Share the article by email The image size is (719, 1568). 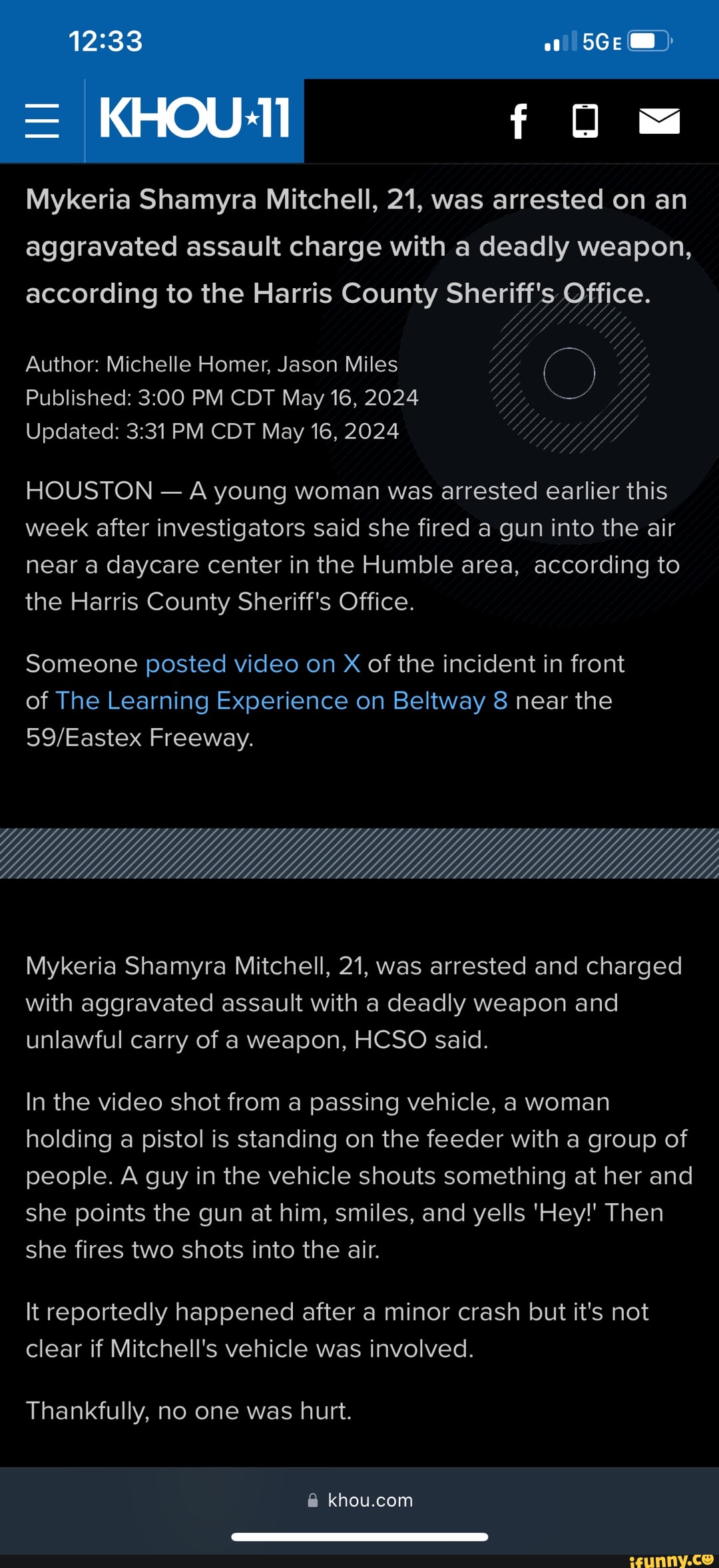coord(659,121)
